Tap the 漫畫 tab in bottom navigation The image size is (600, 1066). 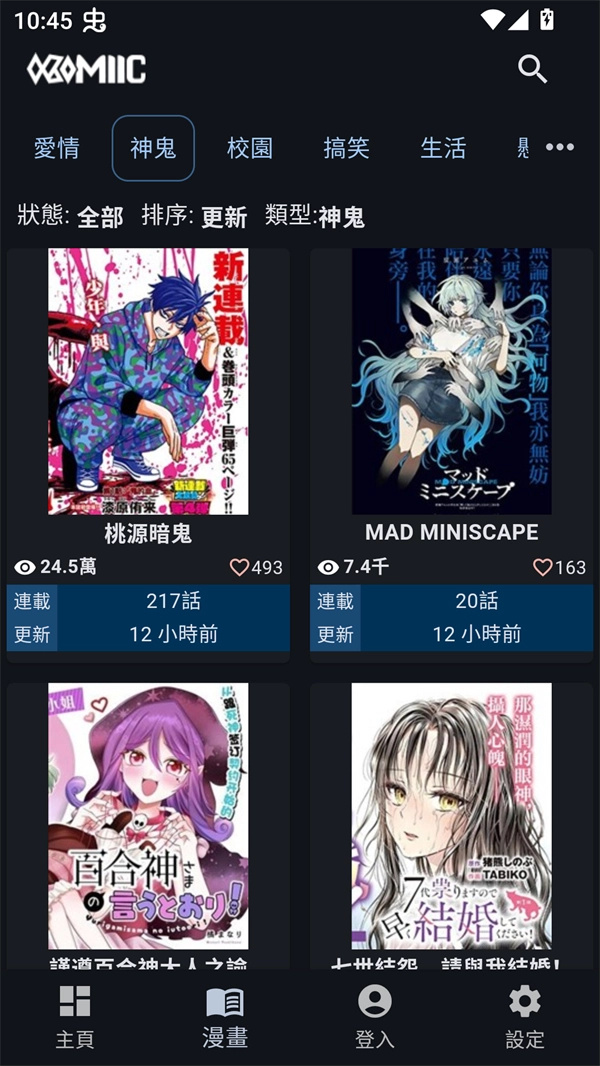tap(225, 1018)
